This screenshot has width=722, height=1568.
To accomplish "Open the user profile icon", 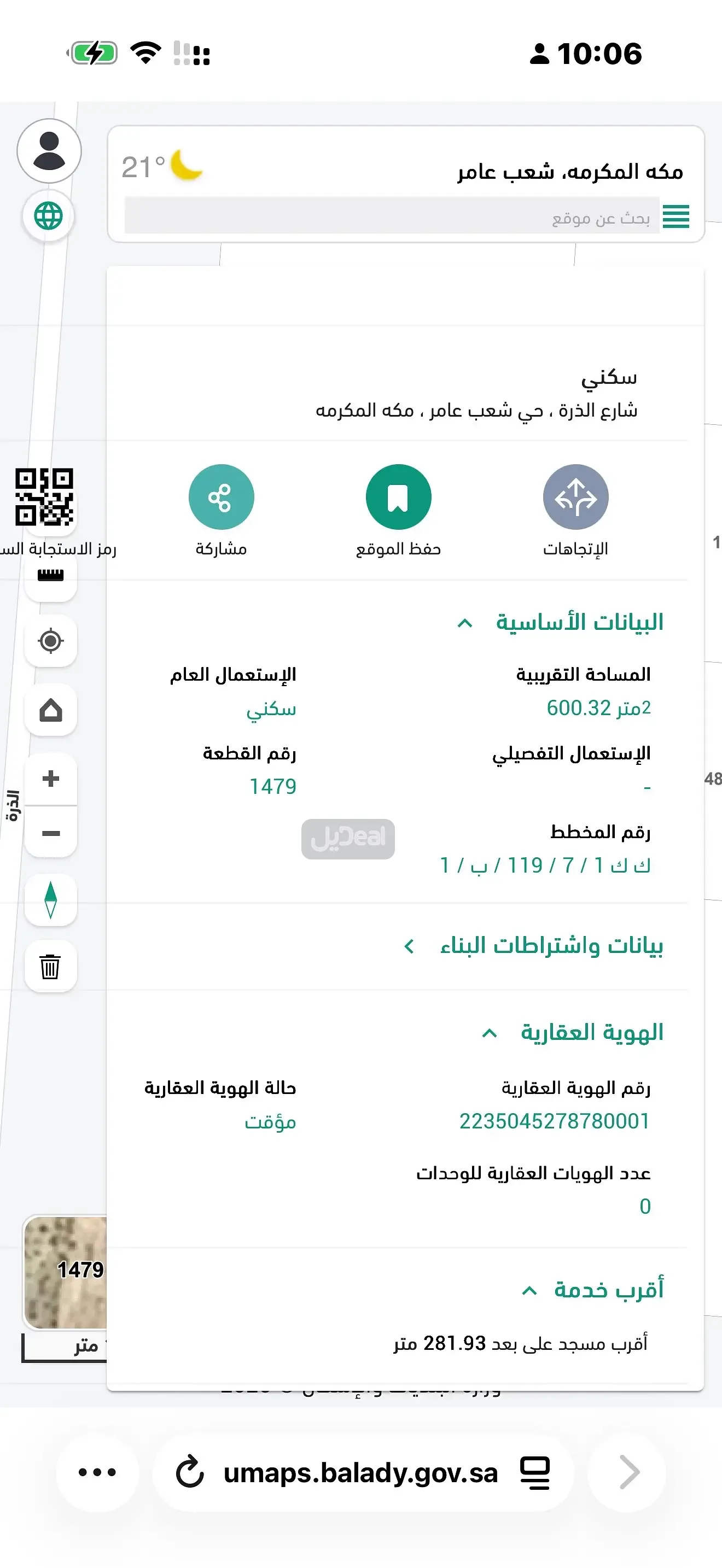I will click(49, 151).
